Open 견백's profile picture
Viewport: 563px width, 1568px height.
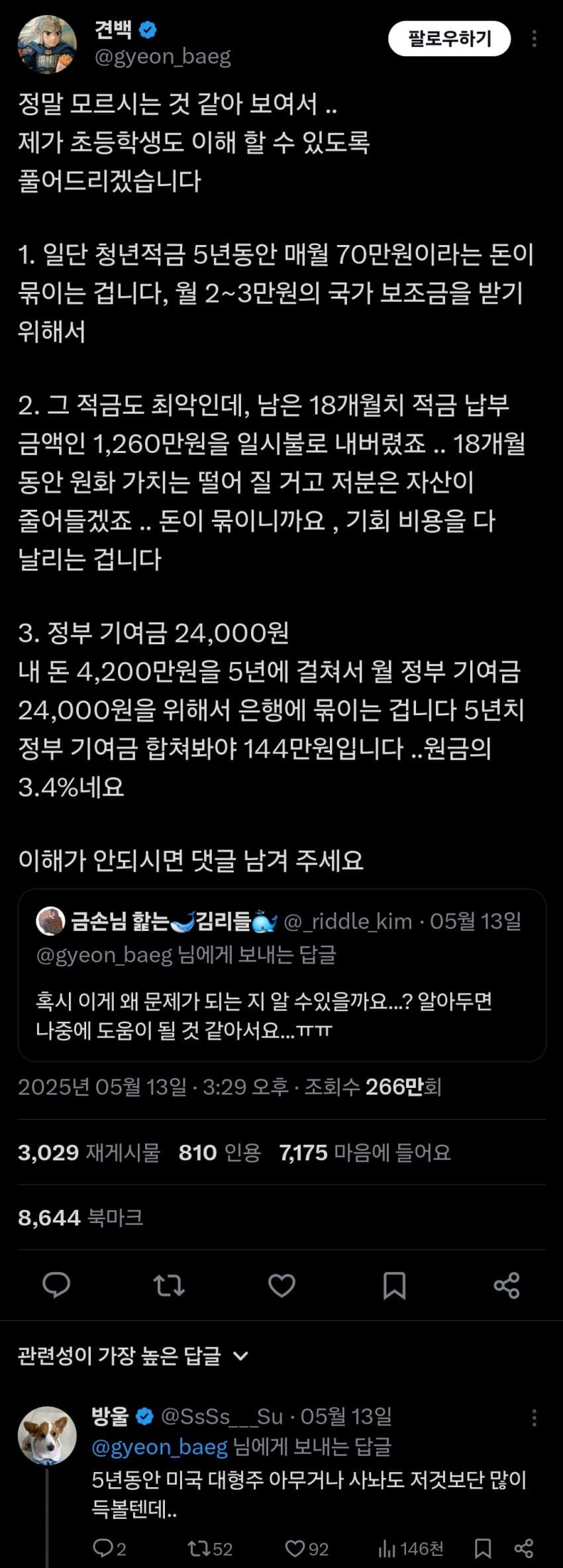tap(46, 44)
